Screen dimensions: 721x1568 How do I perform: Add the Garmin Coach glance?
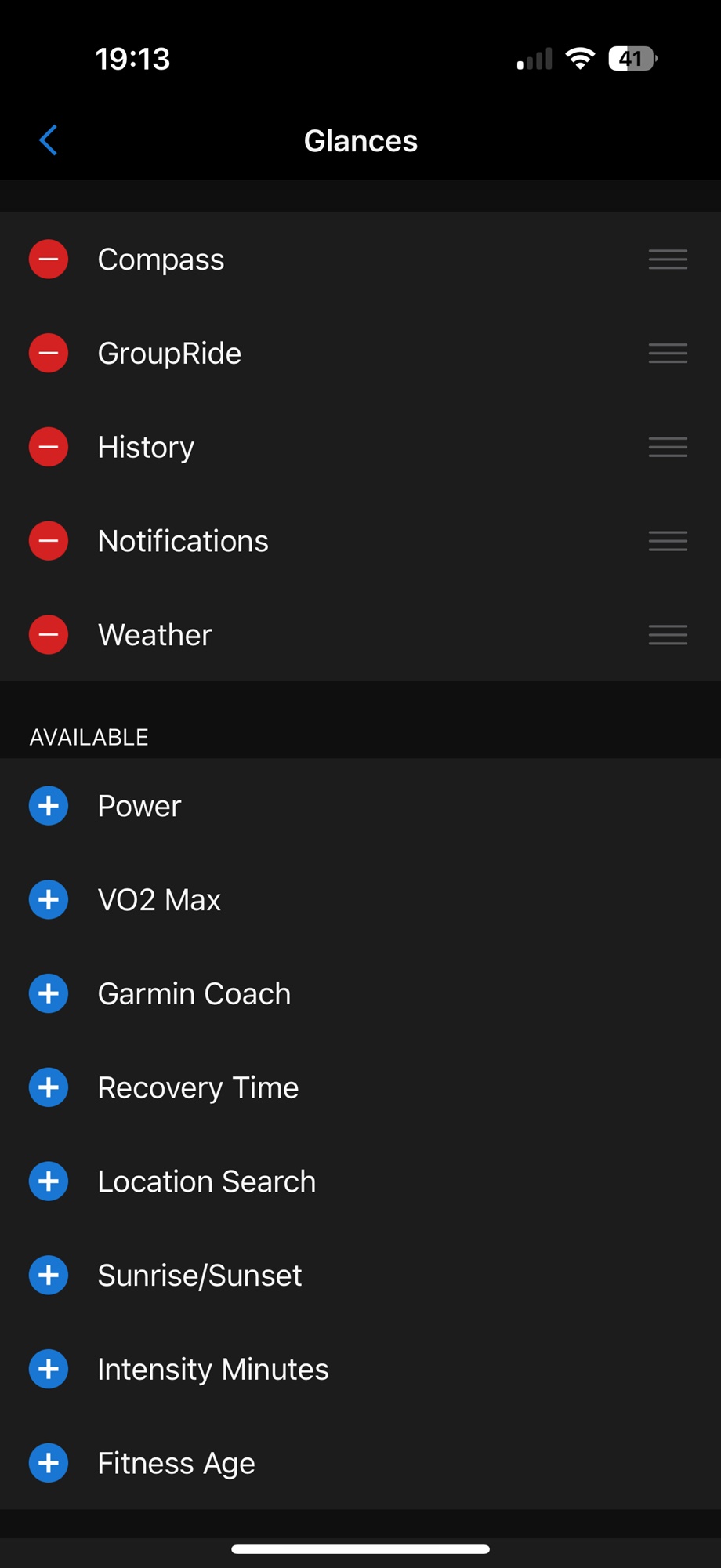click(x=49, y=994)
